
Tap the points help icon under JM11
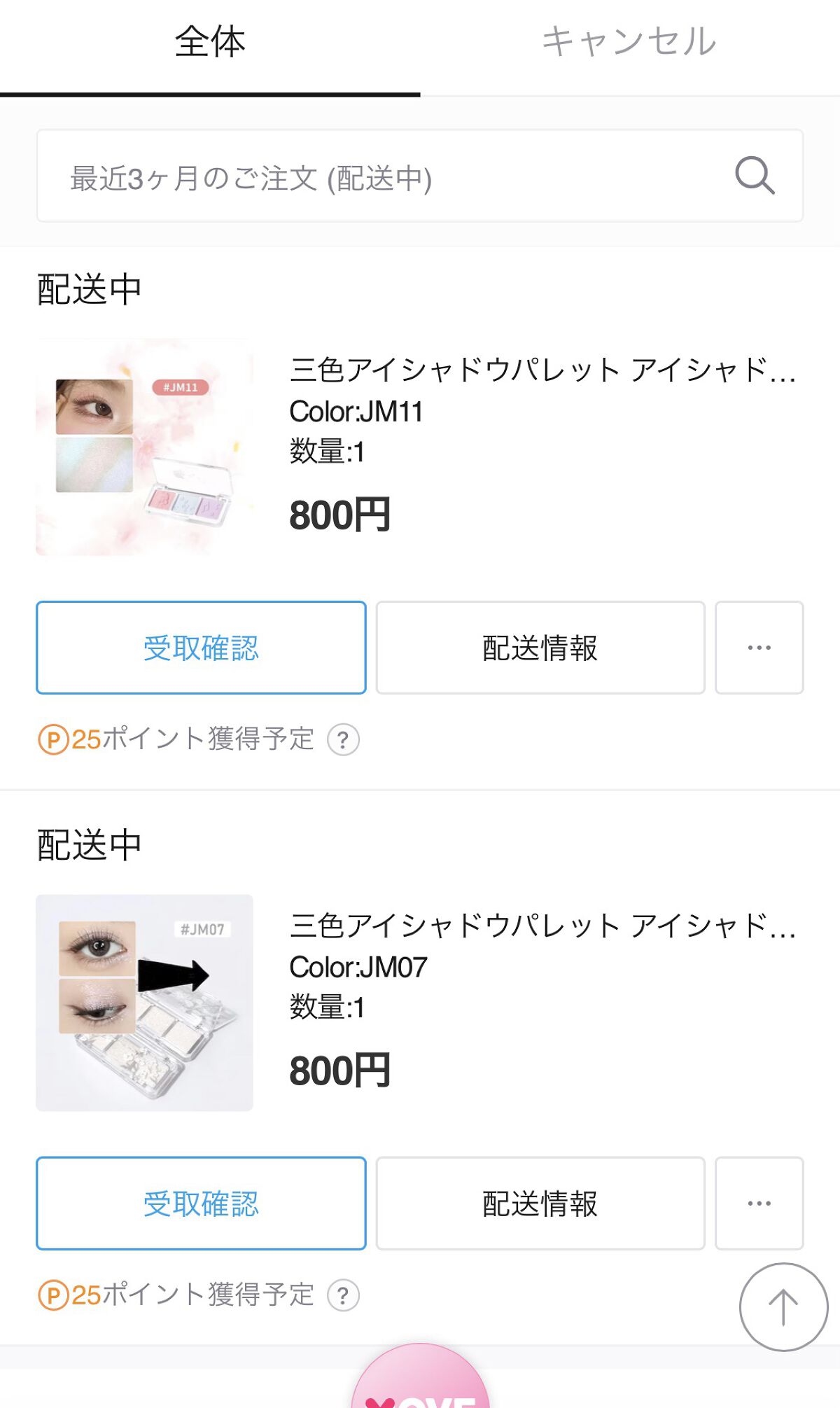point(343,740)
